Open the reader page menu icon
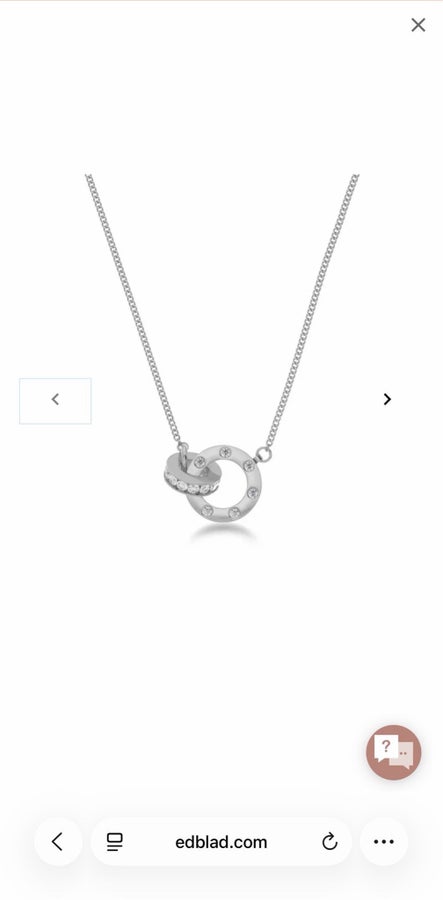The height and width of the screenshot is (900, 443). (x=115, y=842)
